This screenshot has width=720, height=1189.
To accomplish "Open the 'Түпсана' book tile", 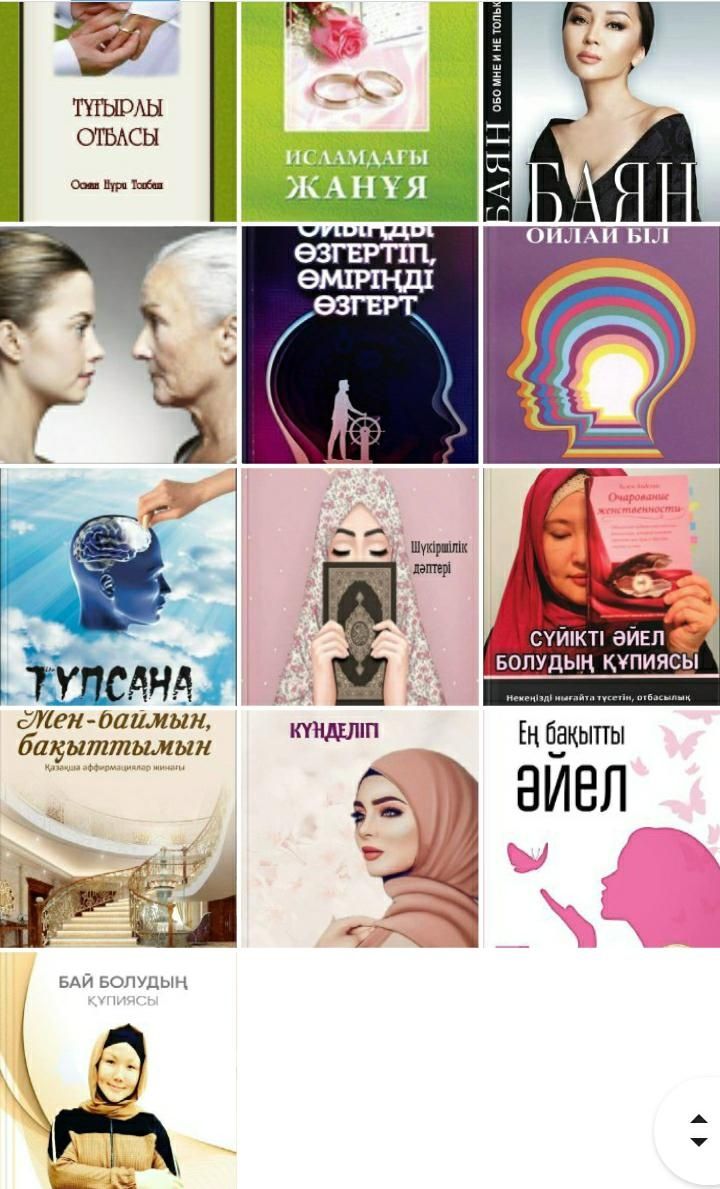I will click(x=118, y=586).
